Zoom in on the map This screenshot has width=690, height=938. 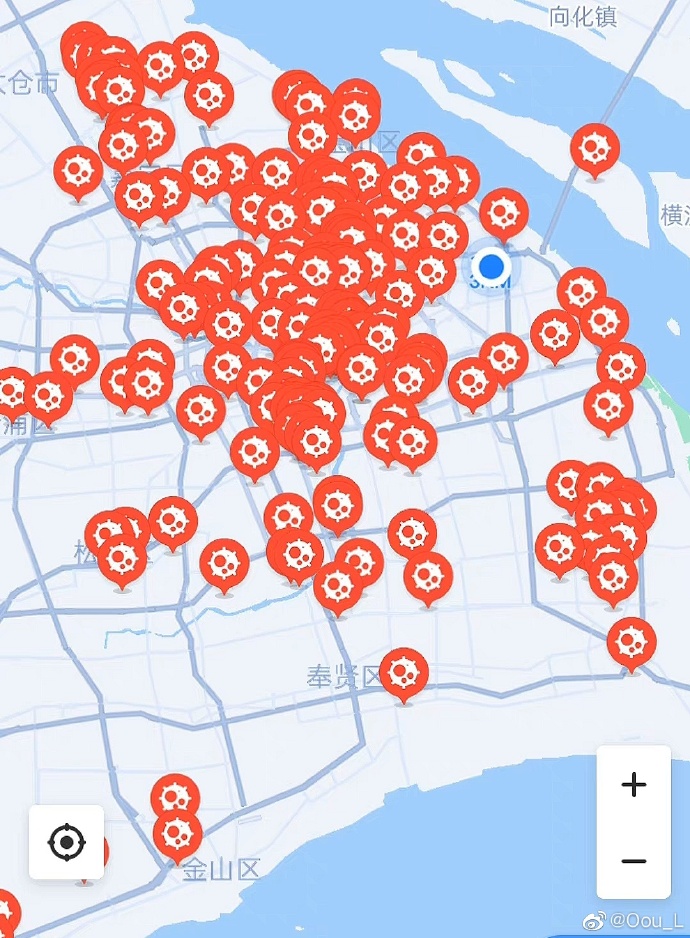(633, 784)
